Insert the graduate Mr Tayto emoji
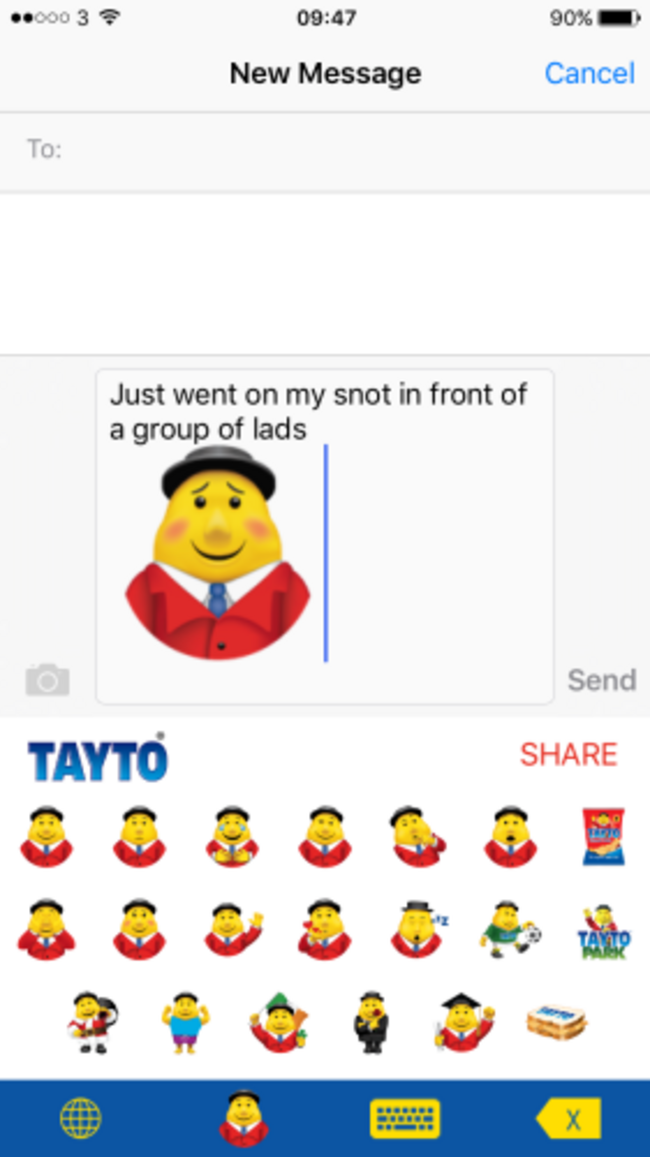Image resolution: width=650 pixels, height=1157 pixels. point(463,1021)
